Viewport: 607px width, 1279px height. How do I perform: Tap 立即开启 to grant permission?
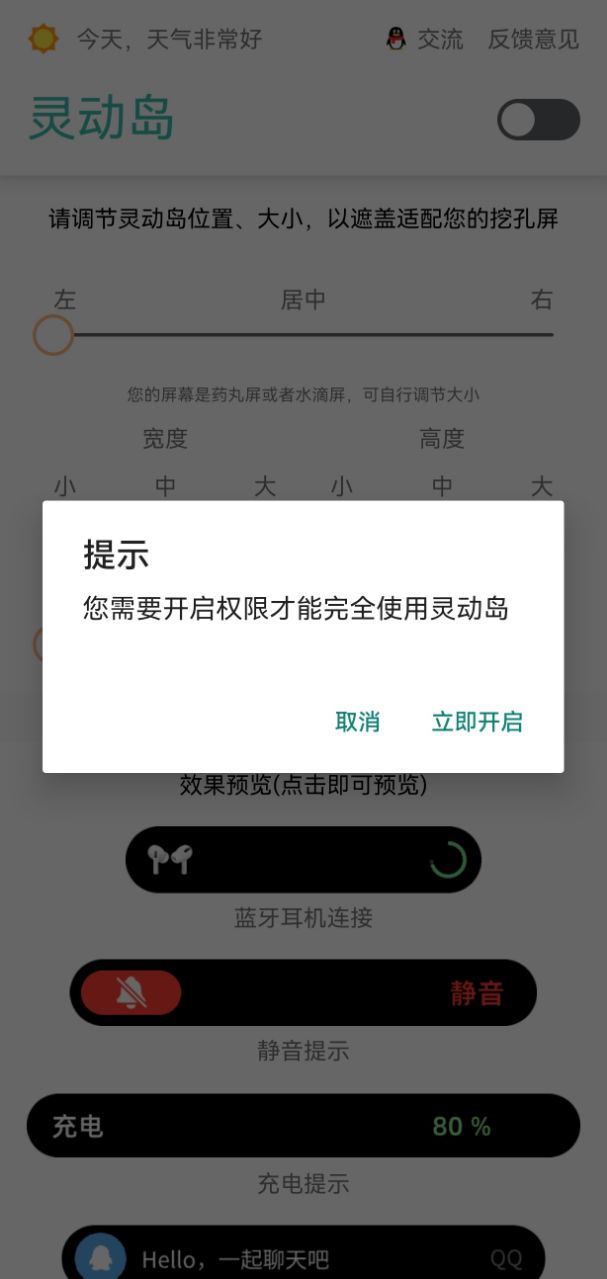477,722
